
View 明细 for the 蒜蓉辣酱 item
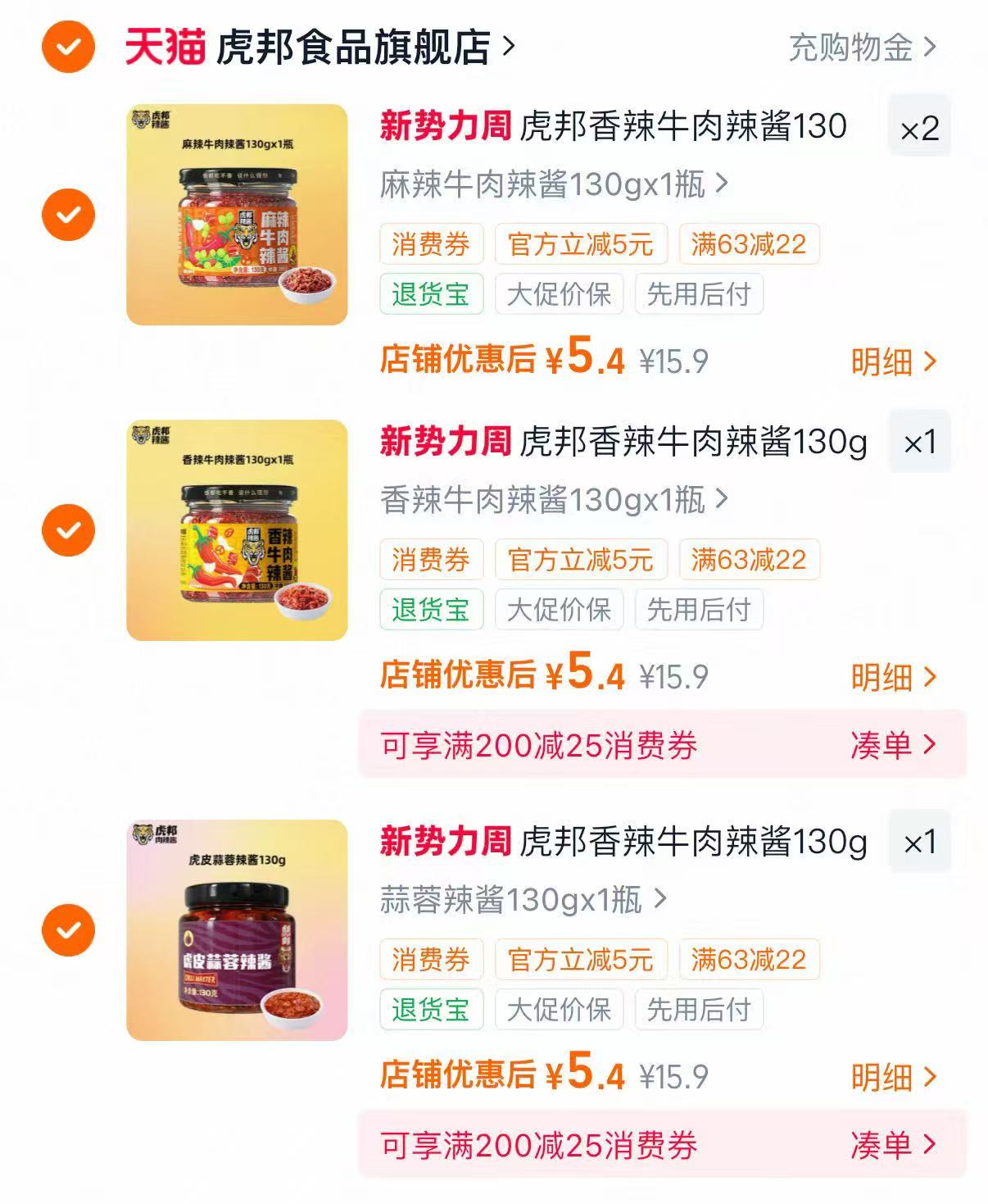point(893,1077)
